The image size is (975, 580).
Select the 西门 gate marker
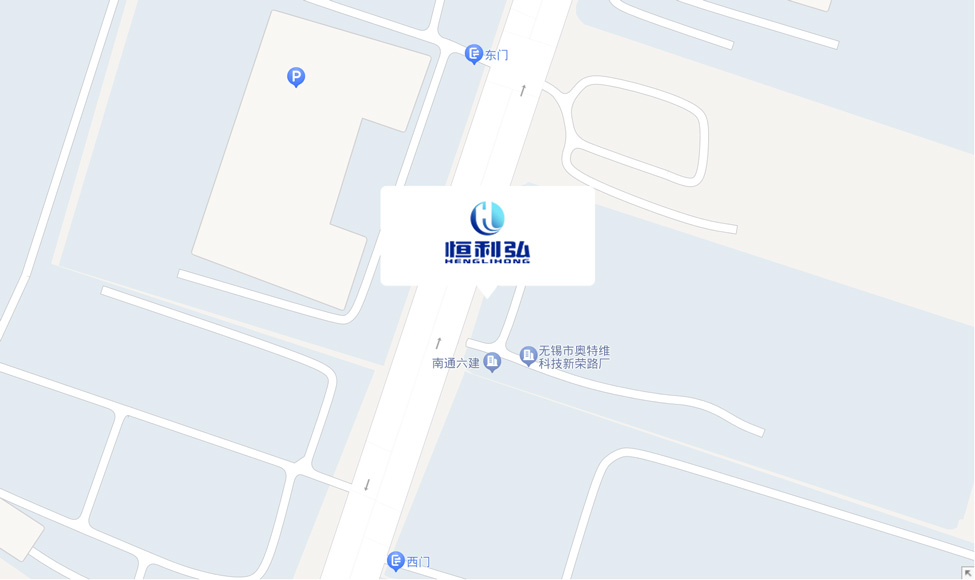[x=396, y=561]
